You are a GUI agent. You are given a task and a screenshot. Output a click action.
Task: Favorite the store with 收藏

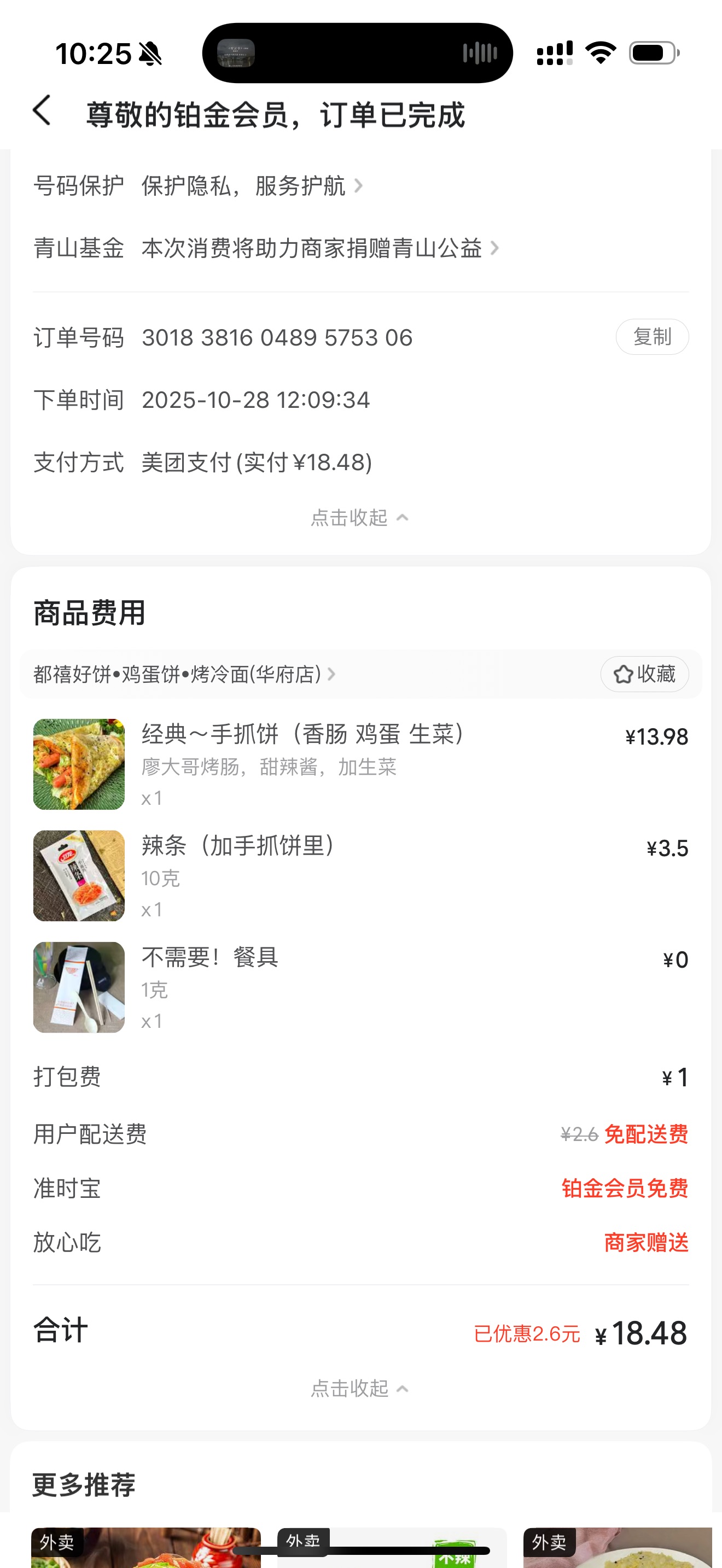click(x=644, y=675)
